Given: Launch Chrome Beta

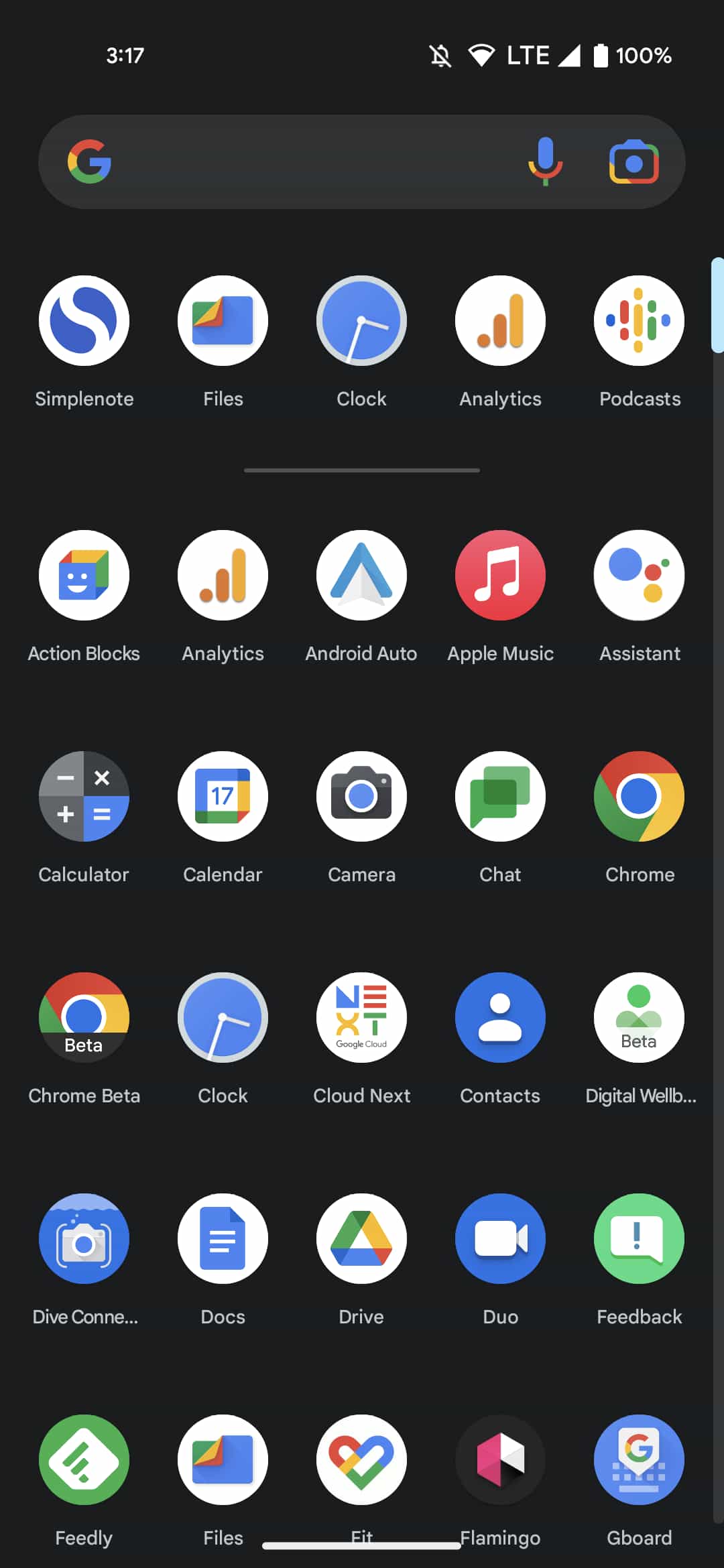Looking at the screenshot, I should click(x=84, y=1018).
